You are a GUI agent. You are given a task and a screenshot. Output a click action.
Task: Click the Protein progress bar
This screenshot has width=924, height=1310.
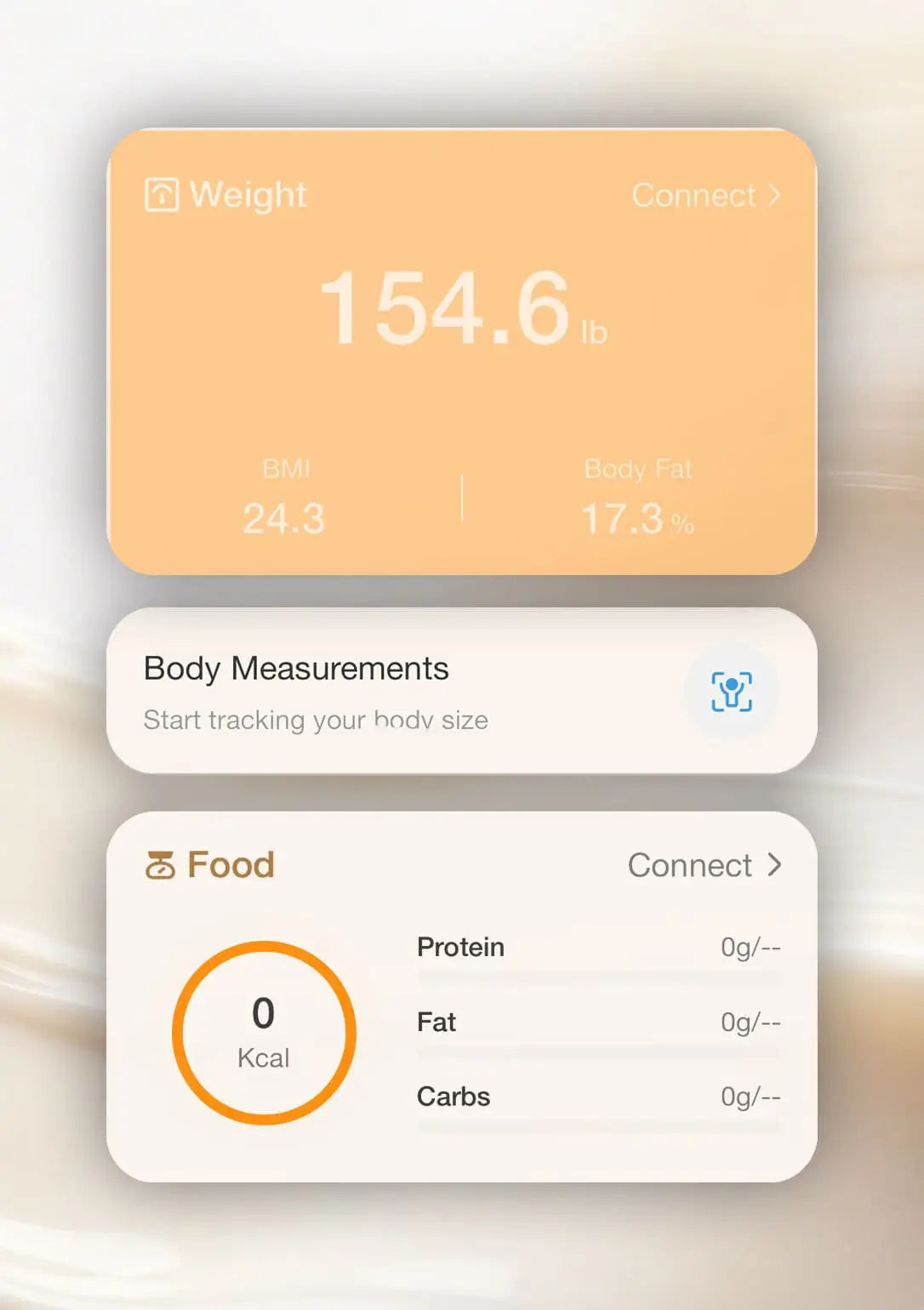(x=600, y=978)
